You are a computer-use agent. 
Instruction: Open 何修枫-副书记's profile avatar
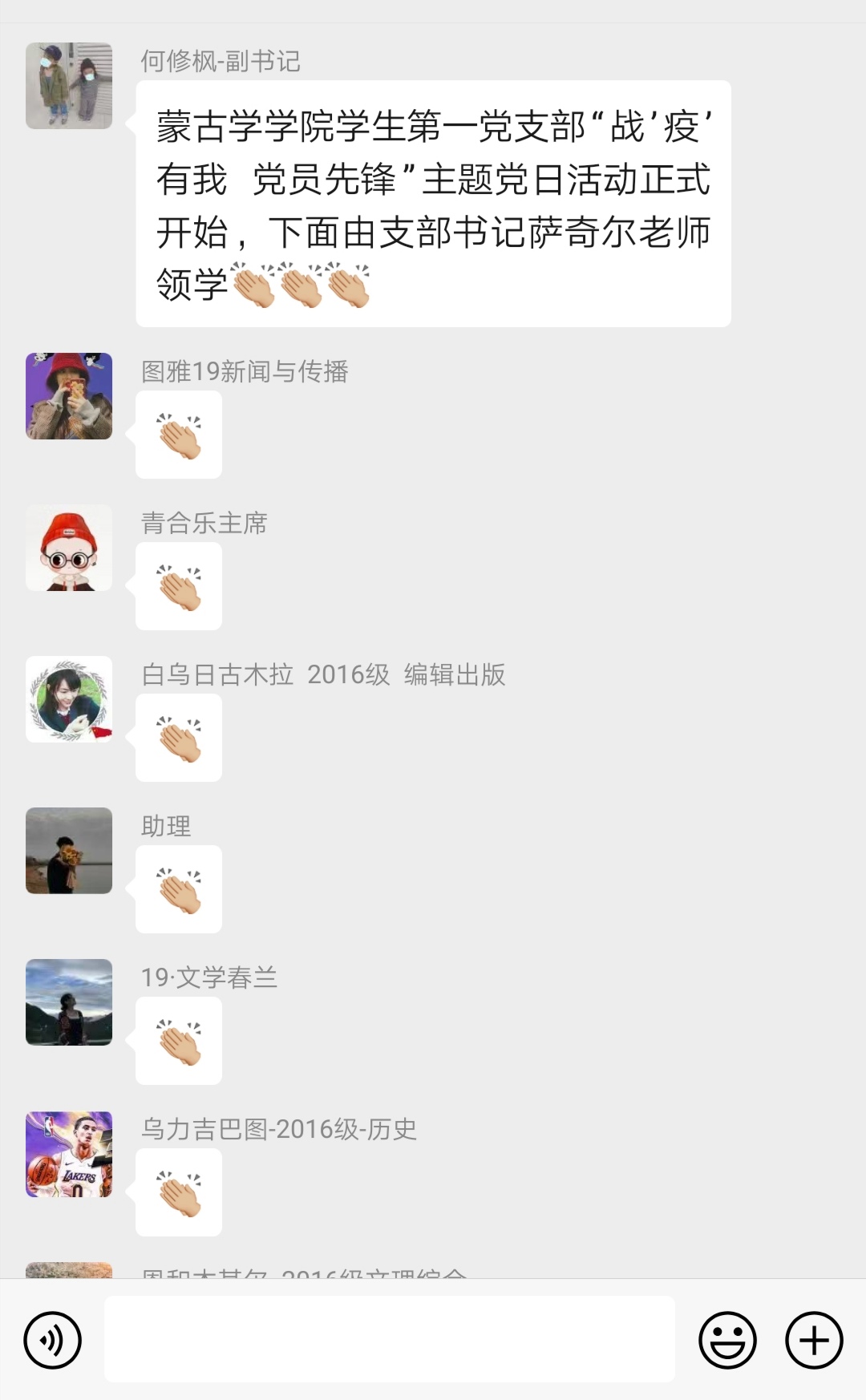(69, 86)
